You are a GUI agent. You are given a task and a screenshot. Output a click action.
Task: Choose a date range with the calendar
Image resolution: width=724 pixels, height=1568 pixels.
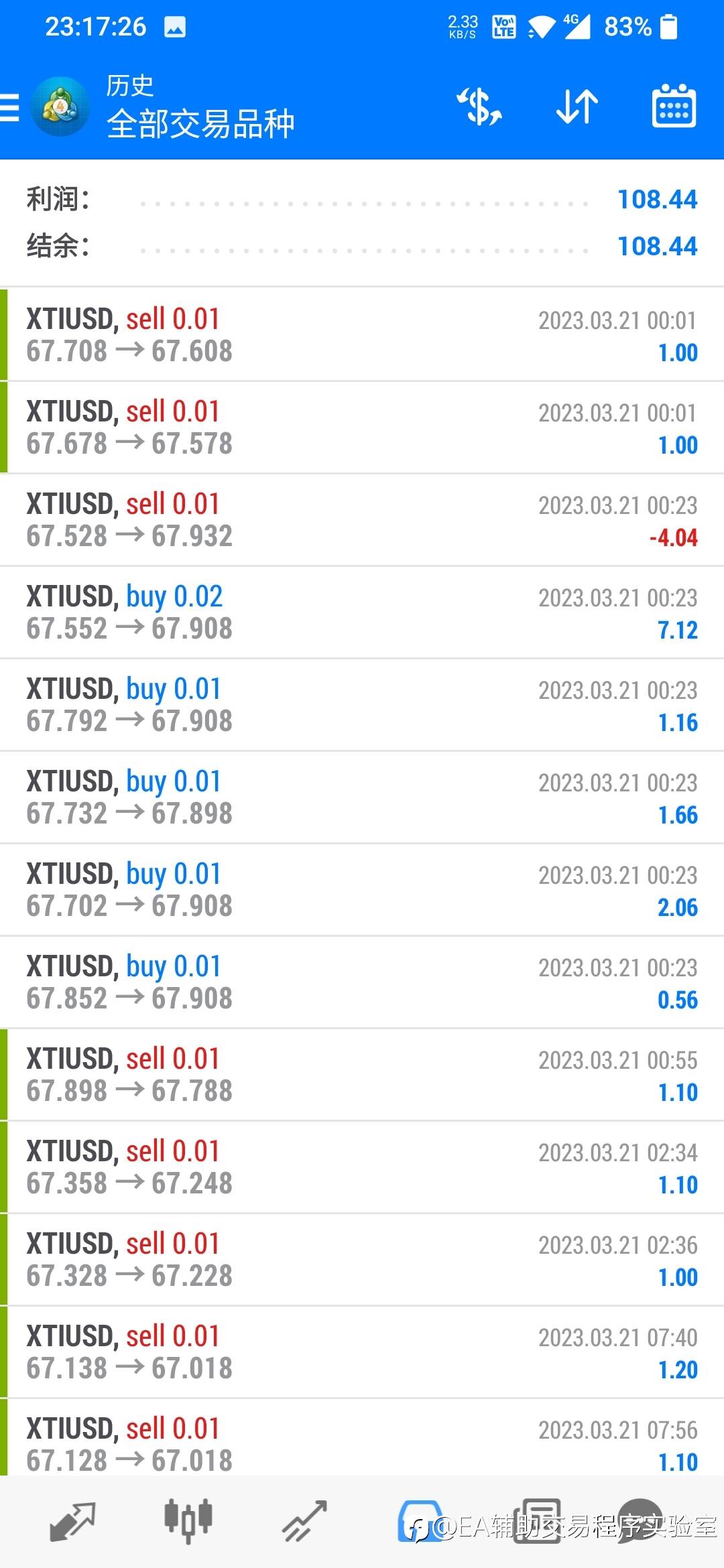coord(674,107)
